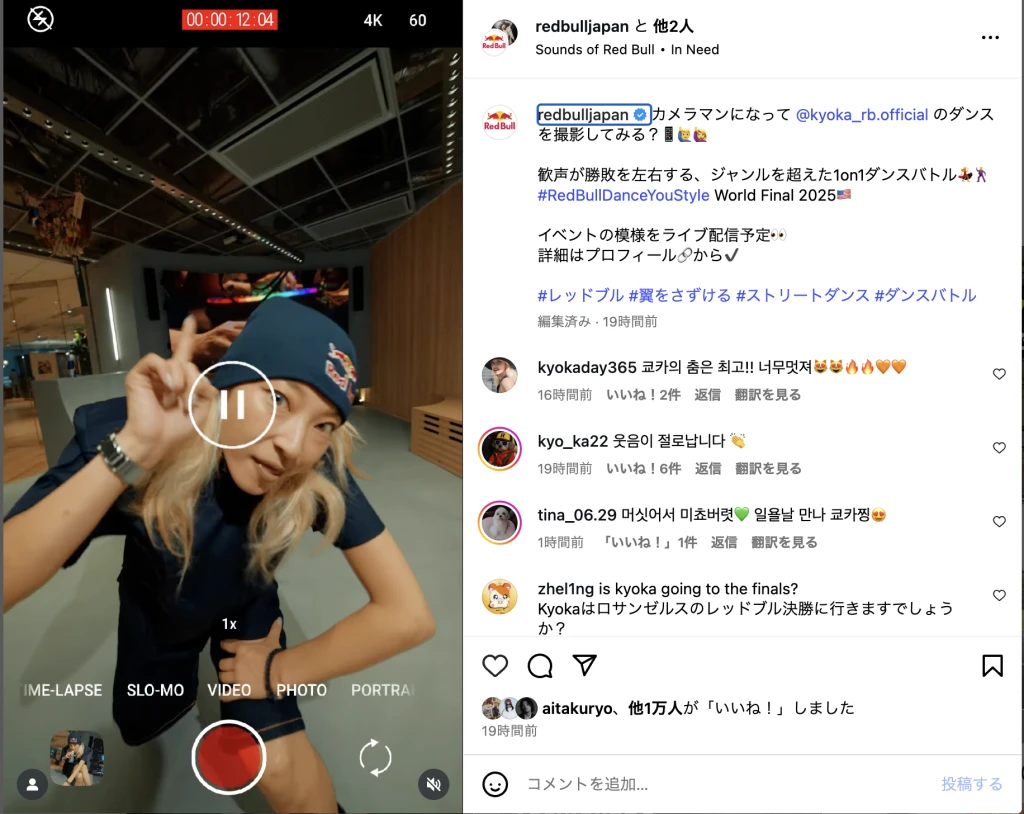Reply to kyo_ka22's comment
The width and height of the screenshot is (1024, 814).
tap(708, 469)
